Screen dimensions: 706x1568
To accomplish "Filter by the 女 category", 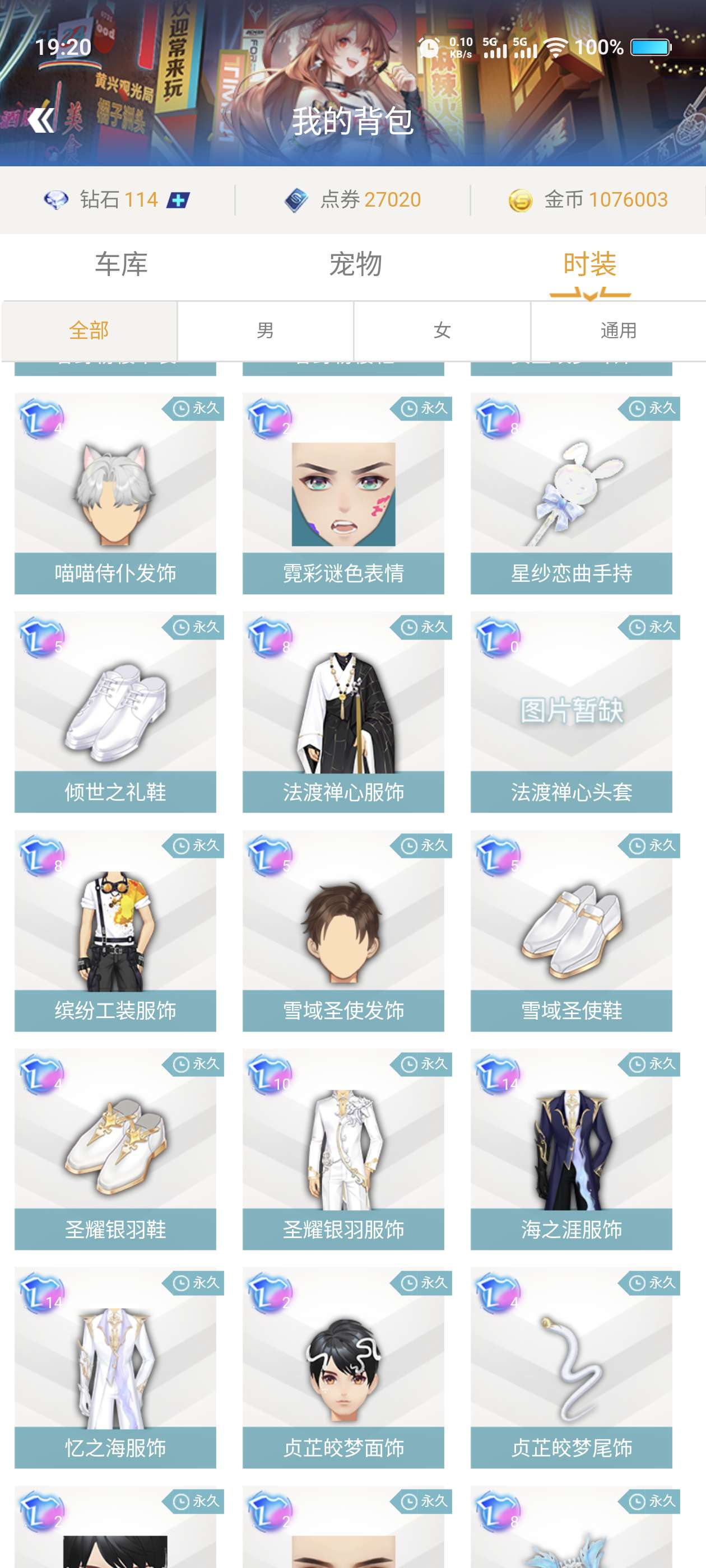I will 442,330.
